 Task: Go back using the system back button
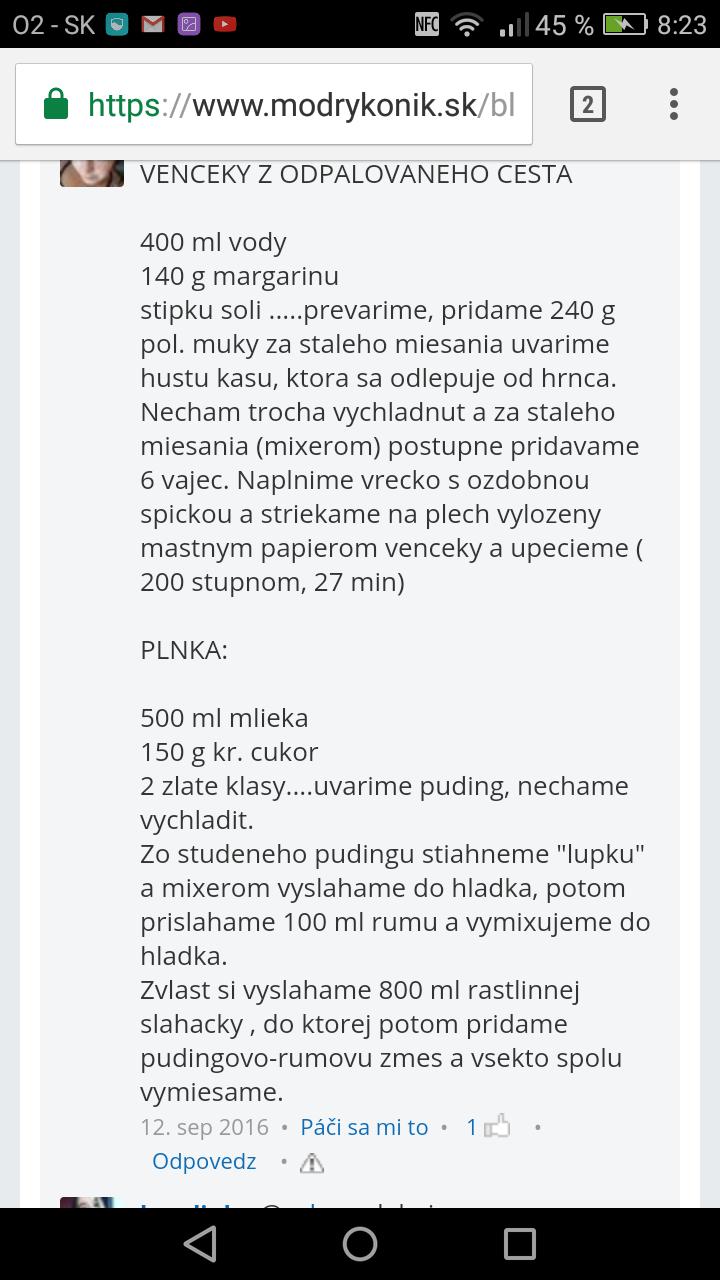point(200,1244)
